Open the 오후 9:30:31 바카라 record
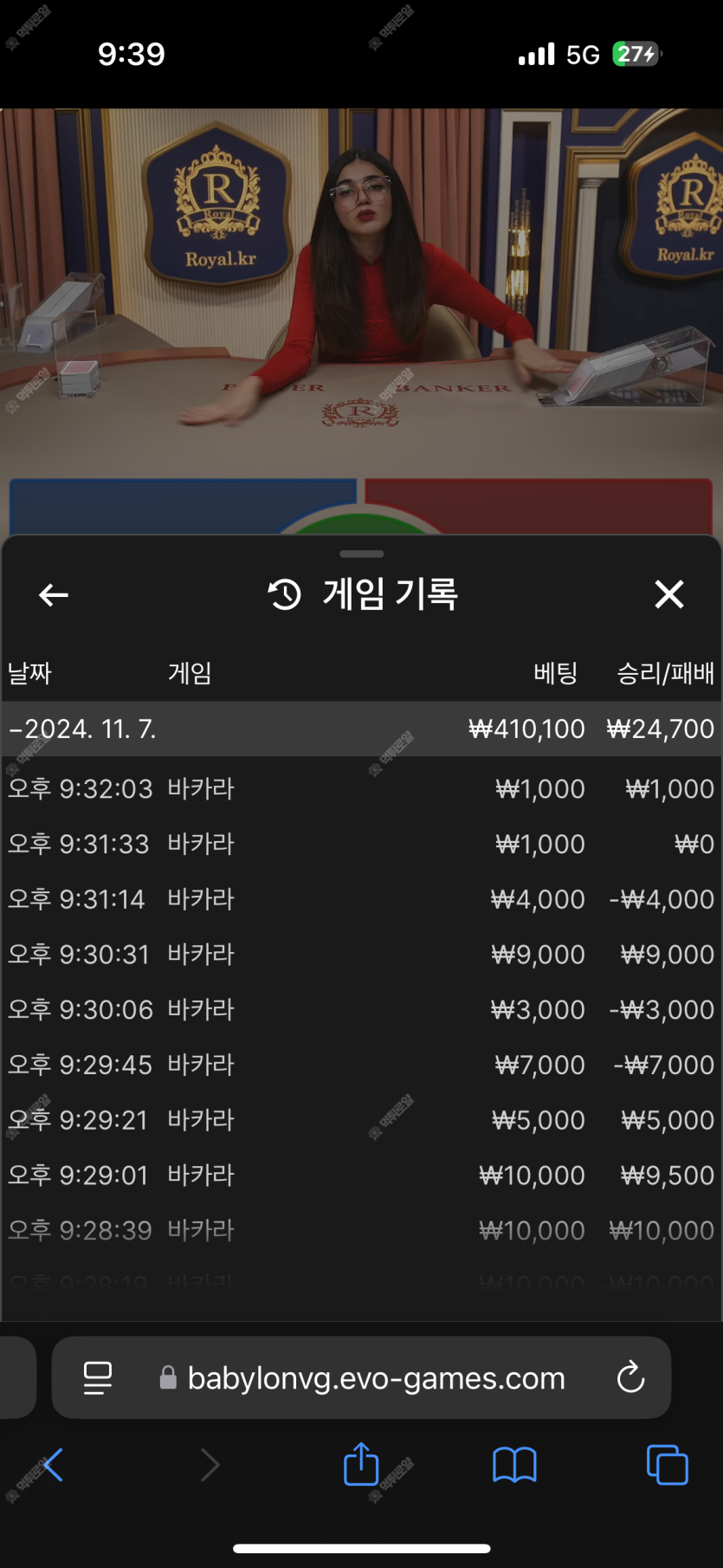The image size is (723, 1568). pos(360,955)
